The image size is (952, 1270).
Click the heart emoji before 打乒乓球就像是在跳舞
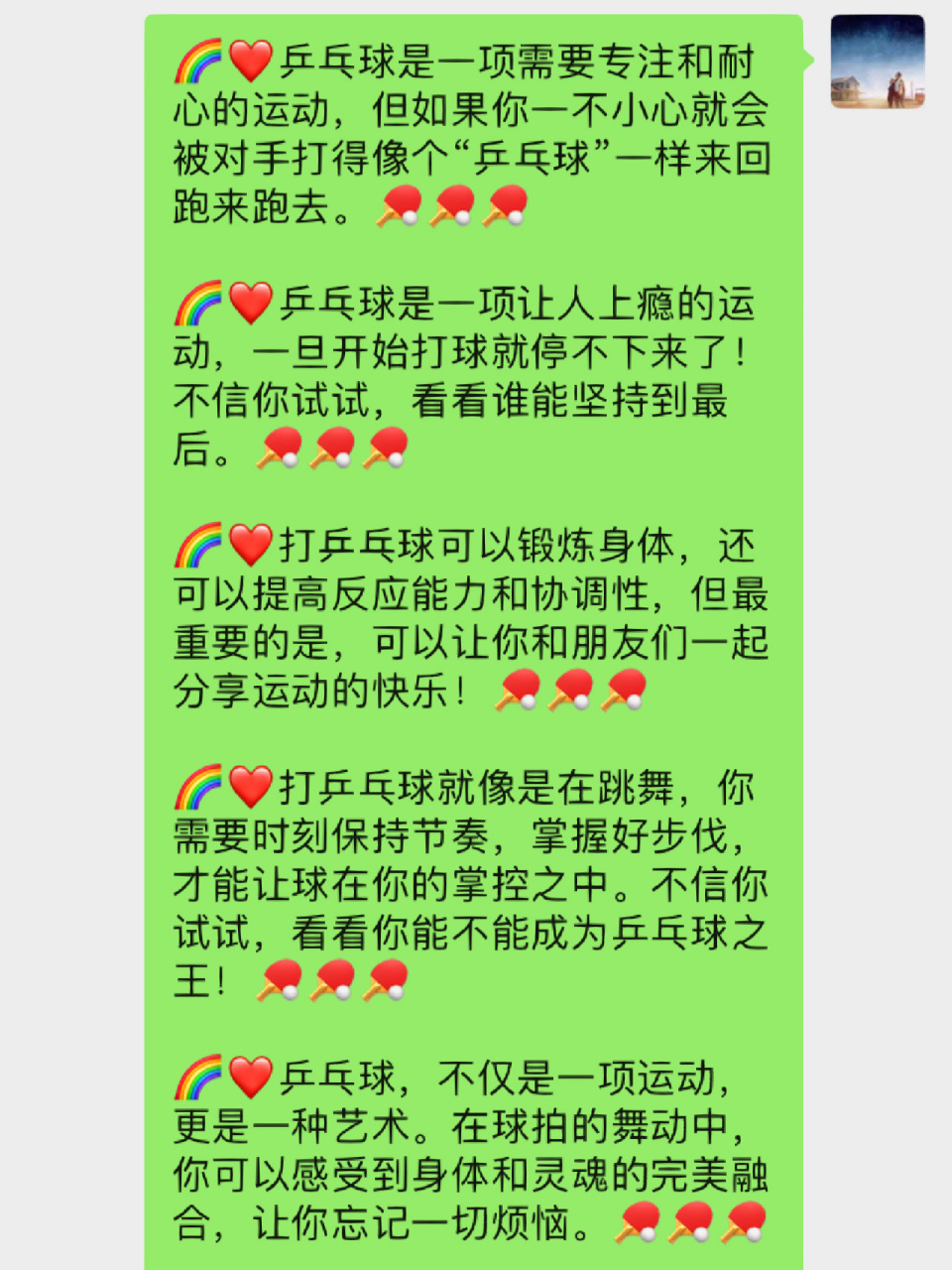tap(251, 785)
